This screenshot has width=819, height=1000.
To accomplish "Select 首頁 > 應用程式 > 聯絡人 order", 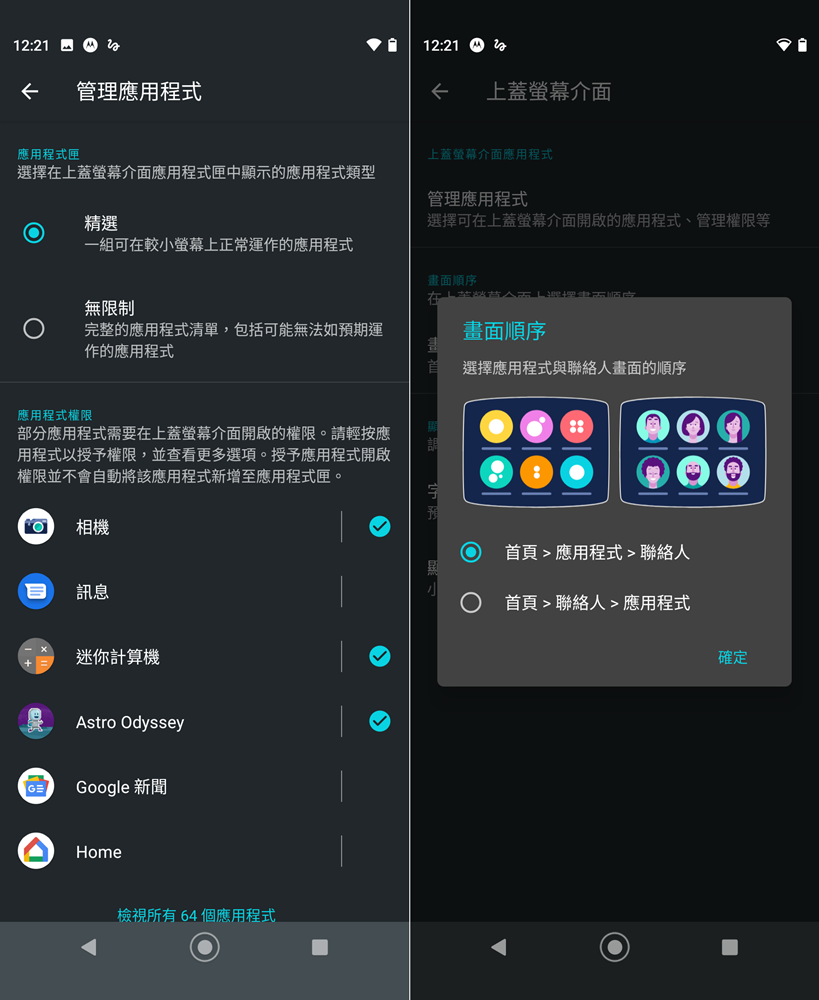I will pos(471,552).
